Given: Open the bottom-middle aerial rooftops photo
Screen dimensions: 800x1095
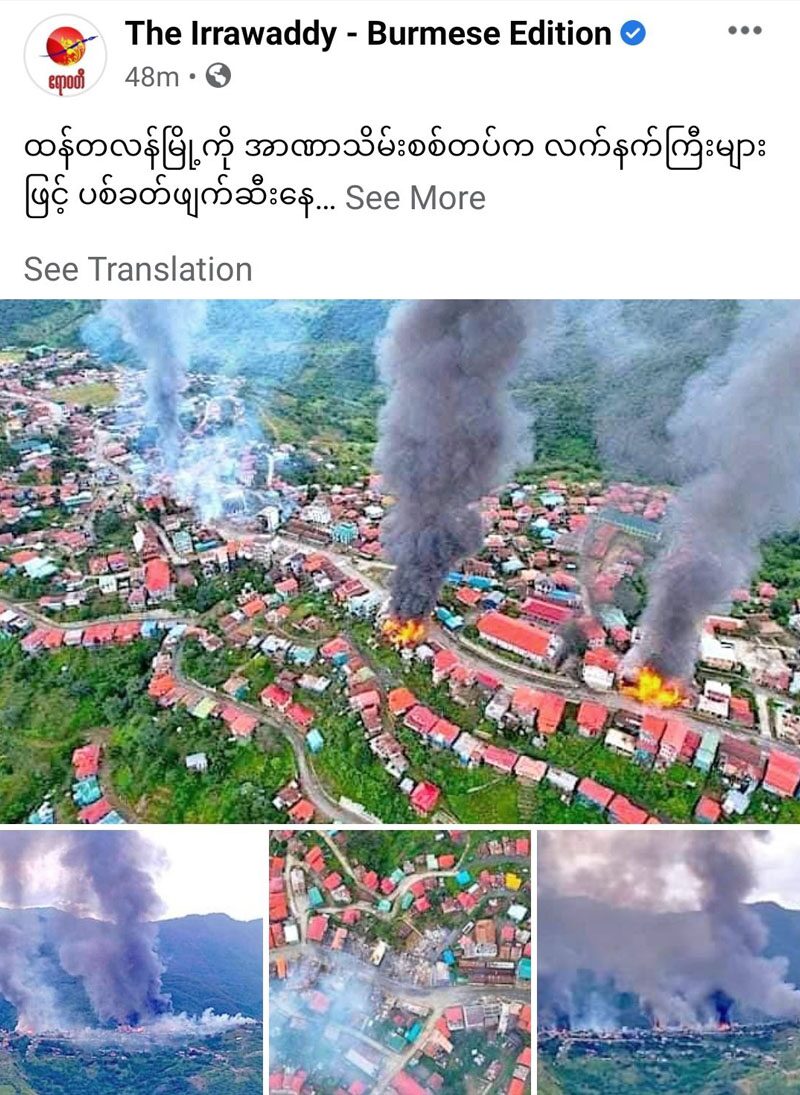Looking at the screenshot, I should point(400,961).
